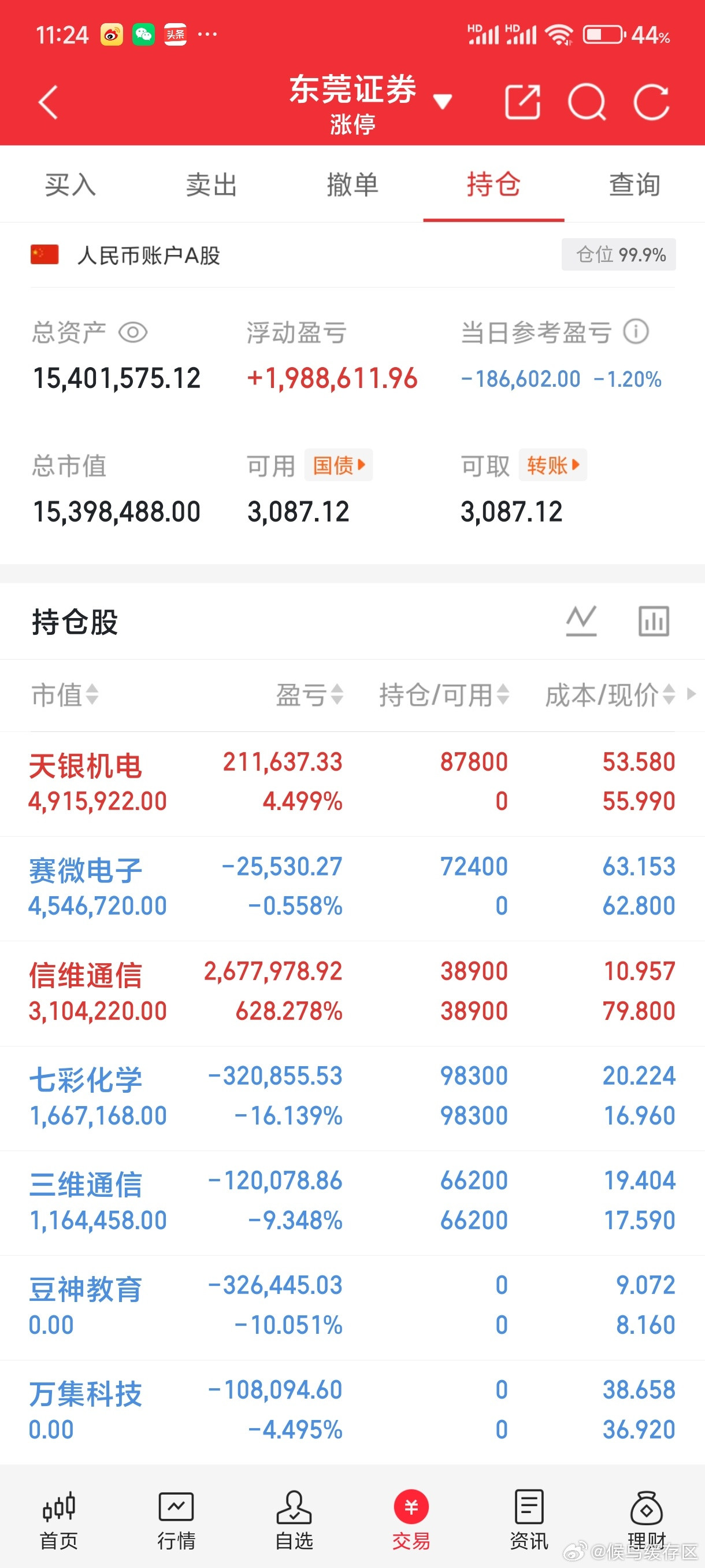Expand the 国债 option next to 可用
Viewport: 705px width, 1568px height.
click(339, 464)
